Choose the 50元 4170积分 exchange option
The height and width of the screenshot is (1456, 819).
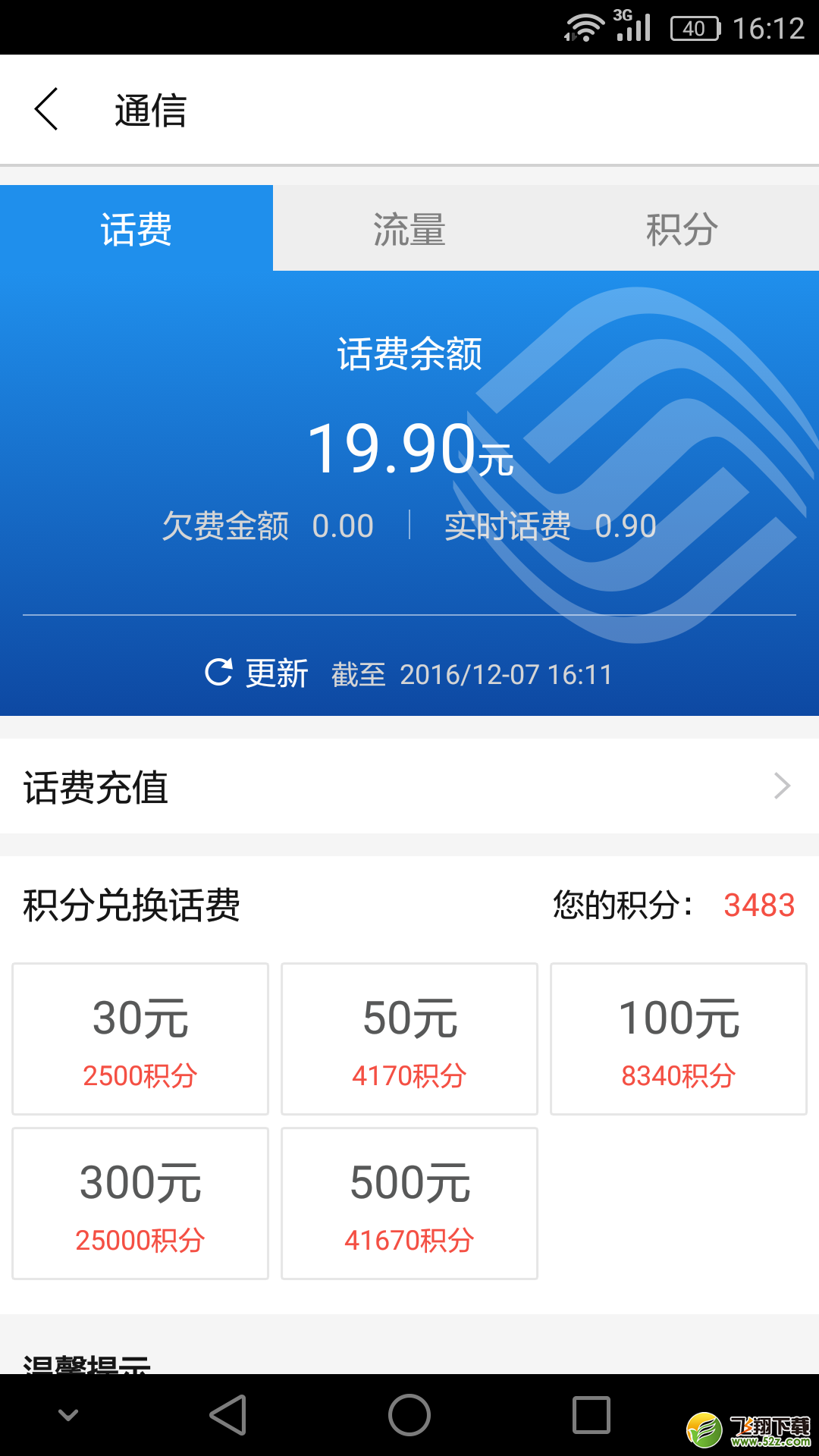coord(409,1039)
